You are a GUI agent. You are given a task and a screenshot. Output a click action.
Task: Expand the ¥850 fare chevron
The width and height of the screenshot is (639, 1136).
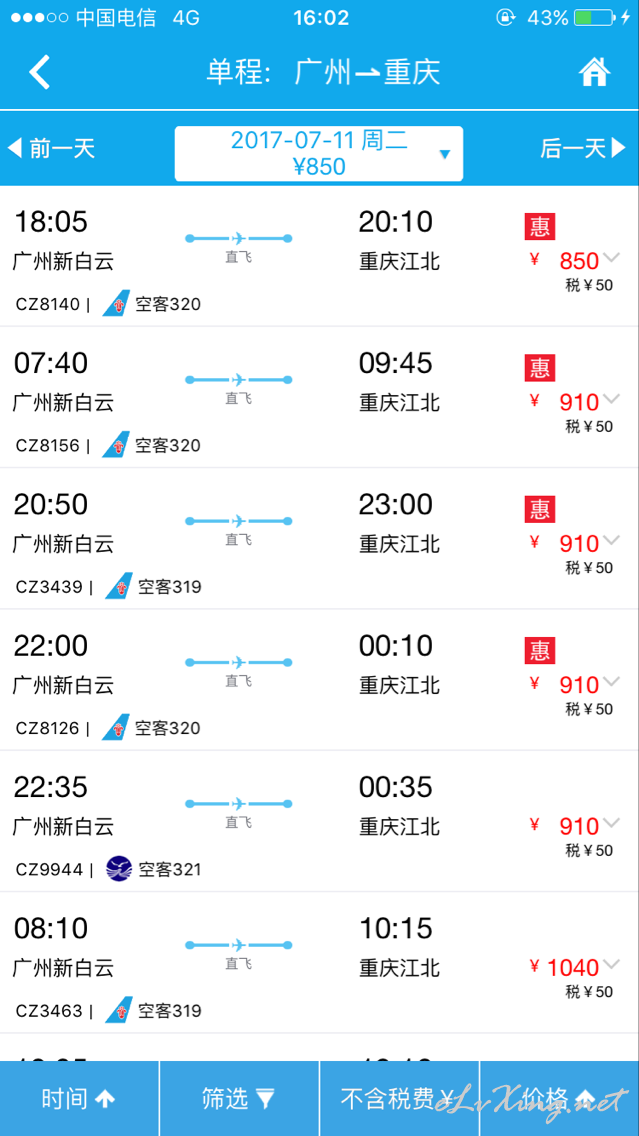click(611, 256)
